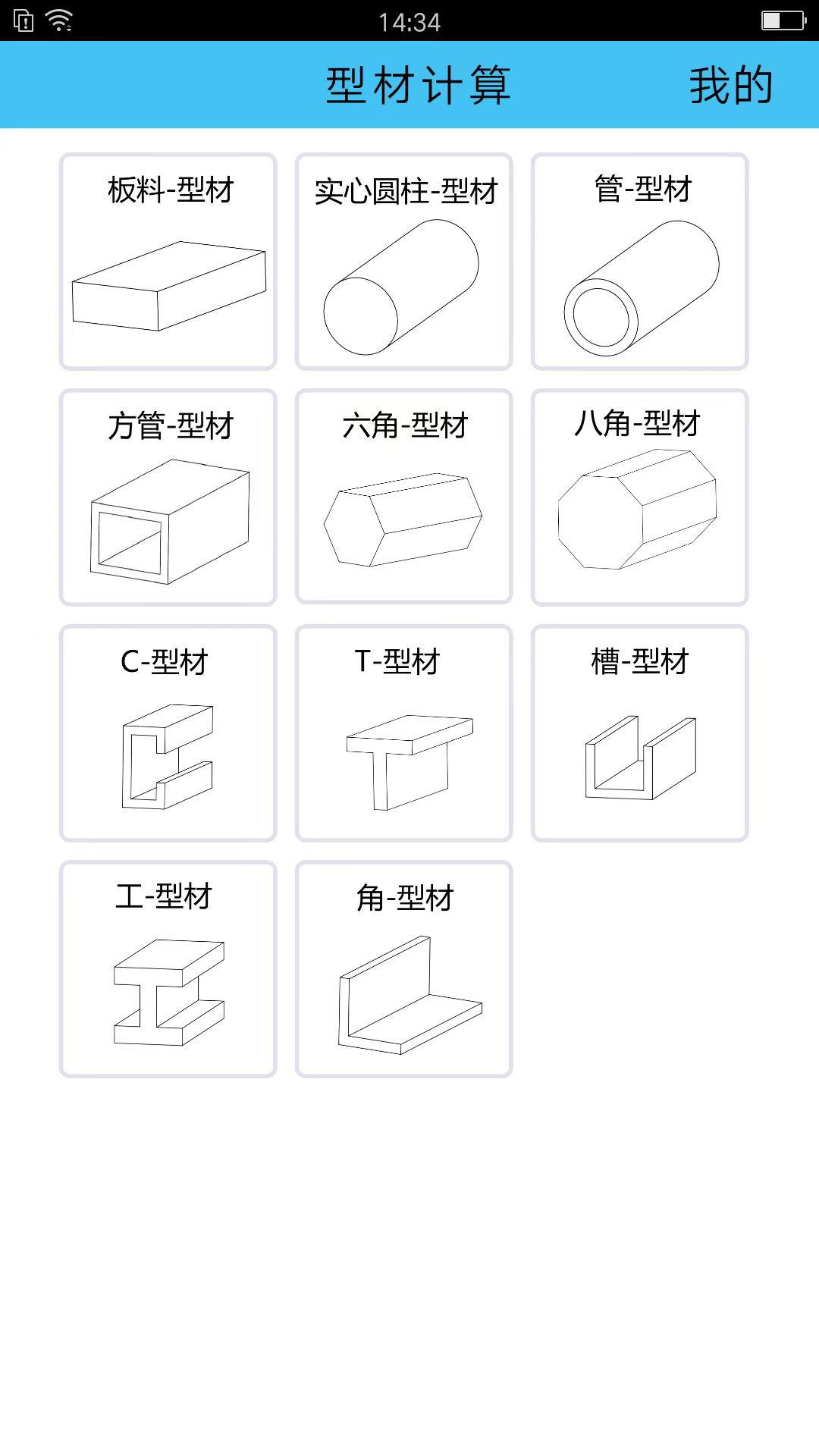Choose the 方管-型材 card
819x1456 pixels.
click(x=168, y=497)
